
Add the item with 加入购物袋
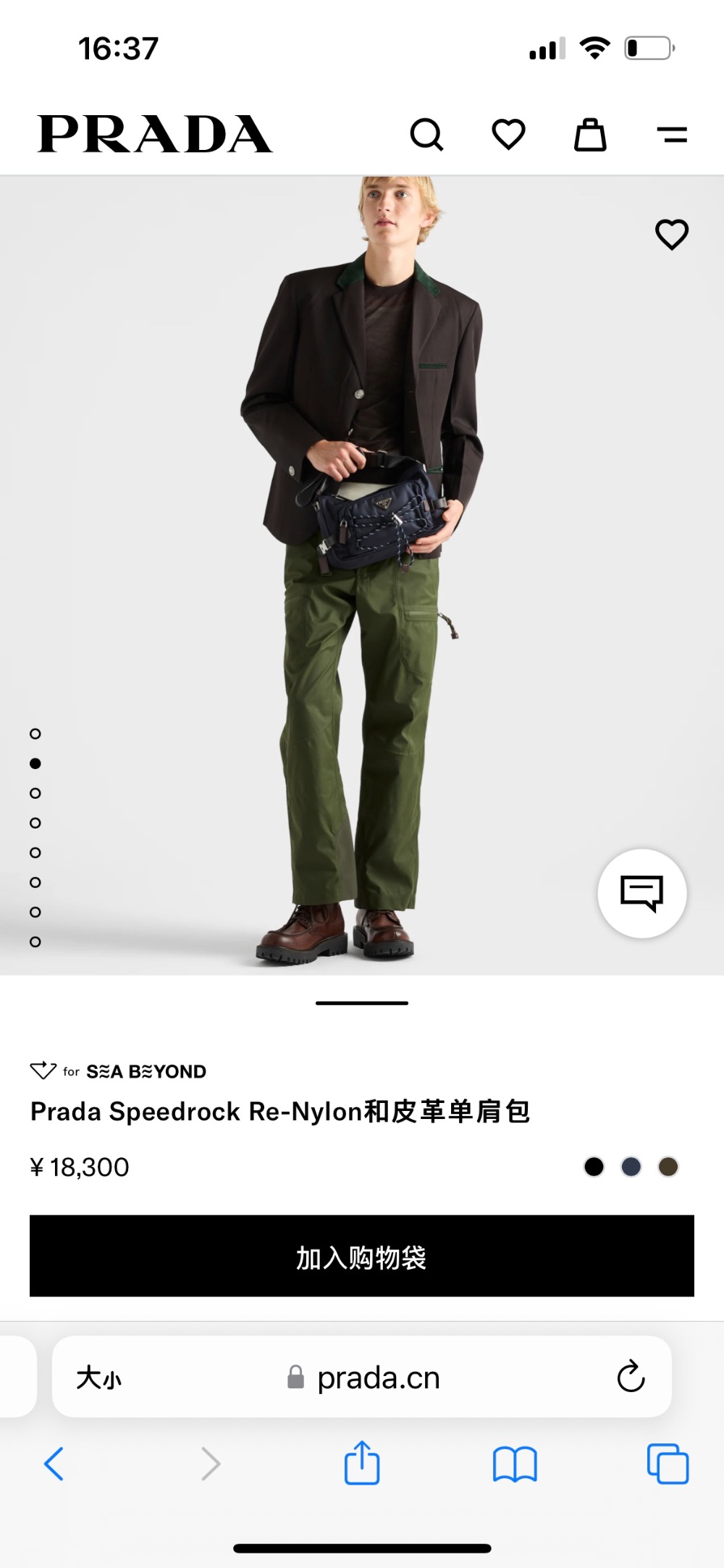point(362,1257)
